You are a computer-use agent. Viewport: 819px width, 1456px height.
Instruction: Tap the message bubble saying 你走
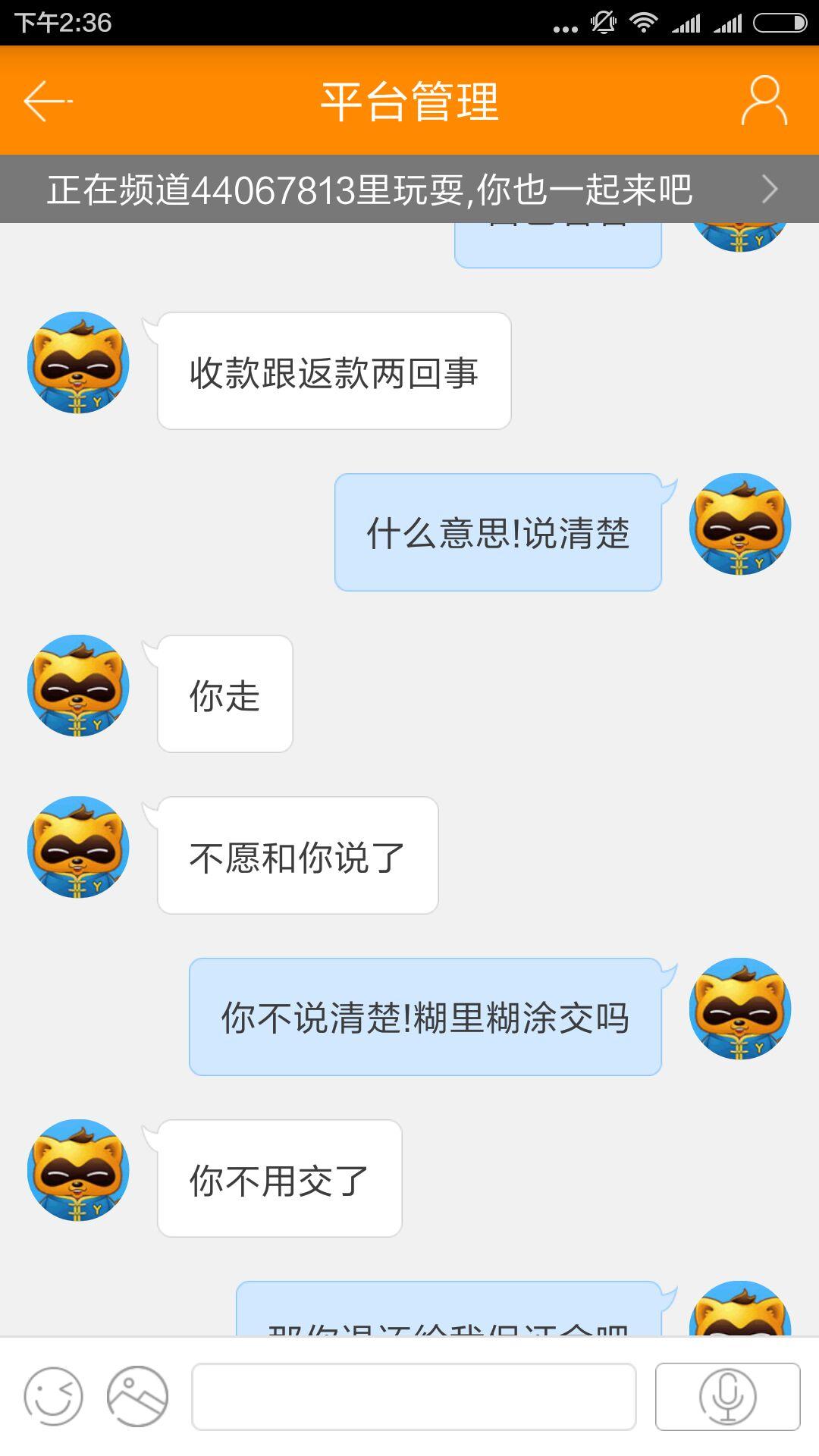(224, 695)
